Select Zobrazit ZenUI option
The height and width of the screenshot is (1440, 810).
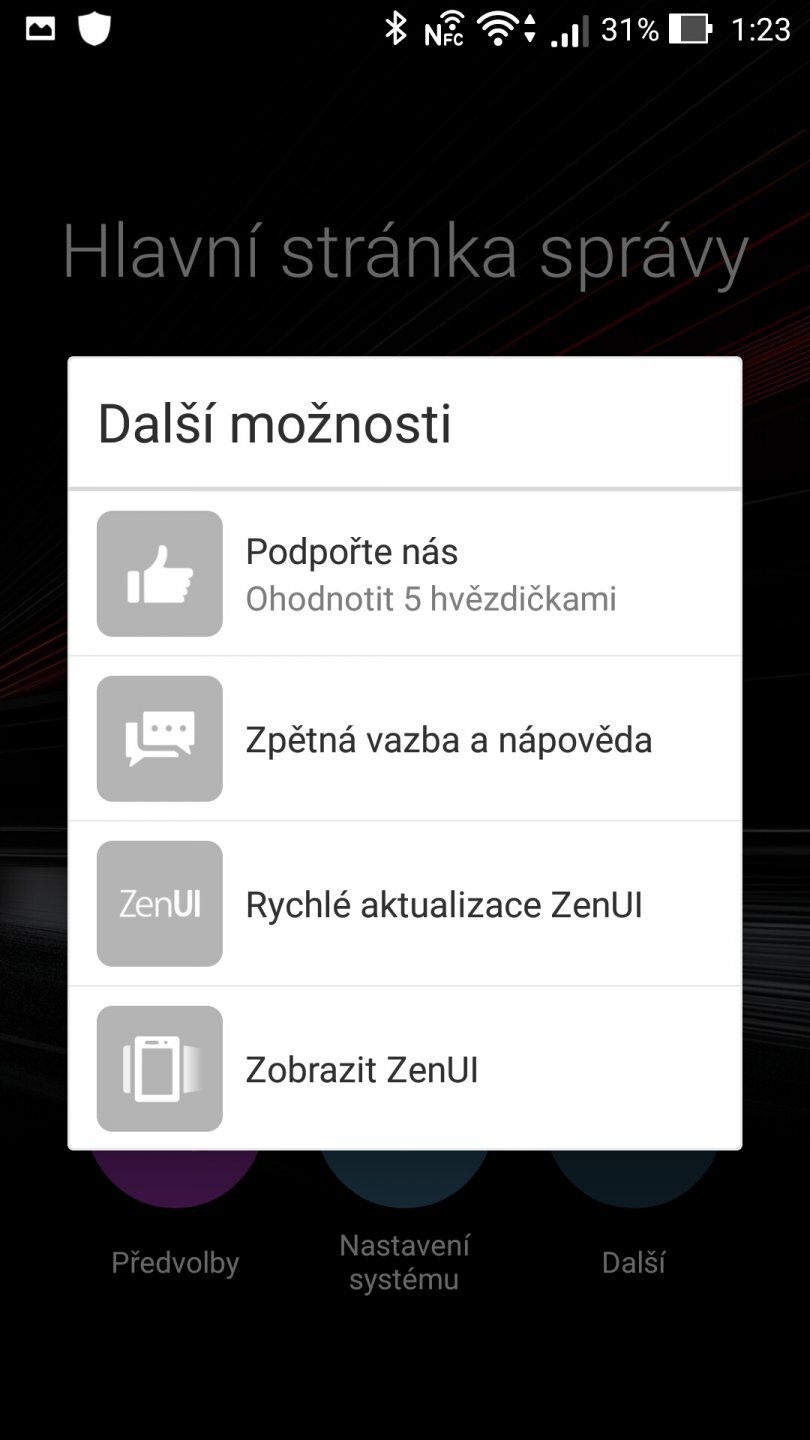click(362, 1068)
